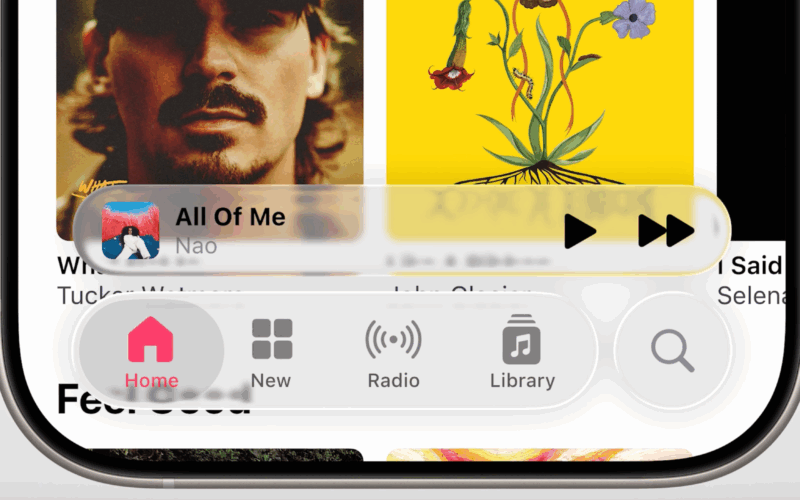This screenshot has width=800, height=500.
Task: Switch to the Home tab
Action: tap(151, 352)
